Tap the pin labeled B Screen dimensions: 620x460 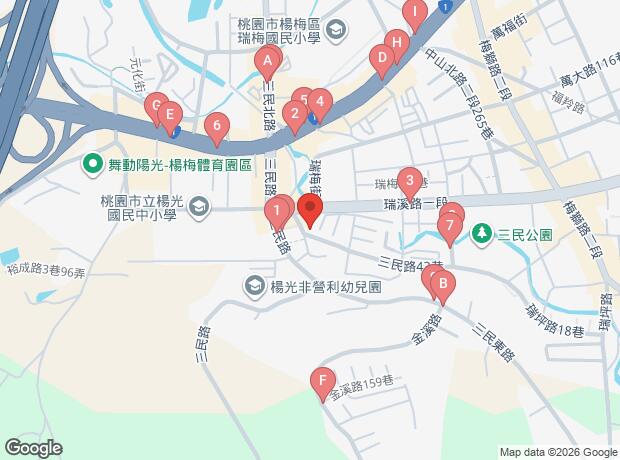pyautogui.click(x=443, y=287)
